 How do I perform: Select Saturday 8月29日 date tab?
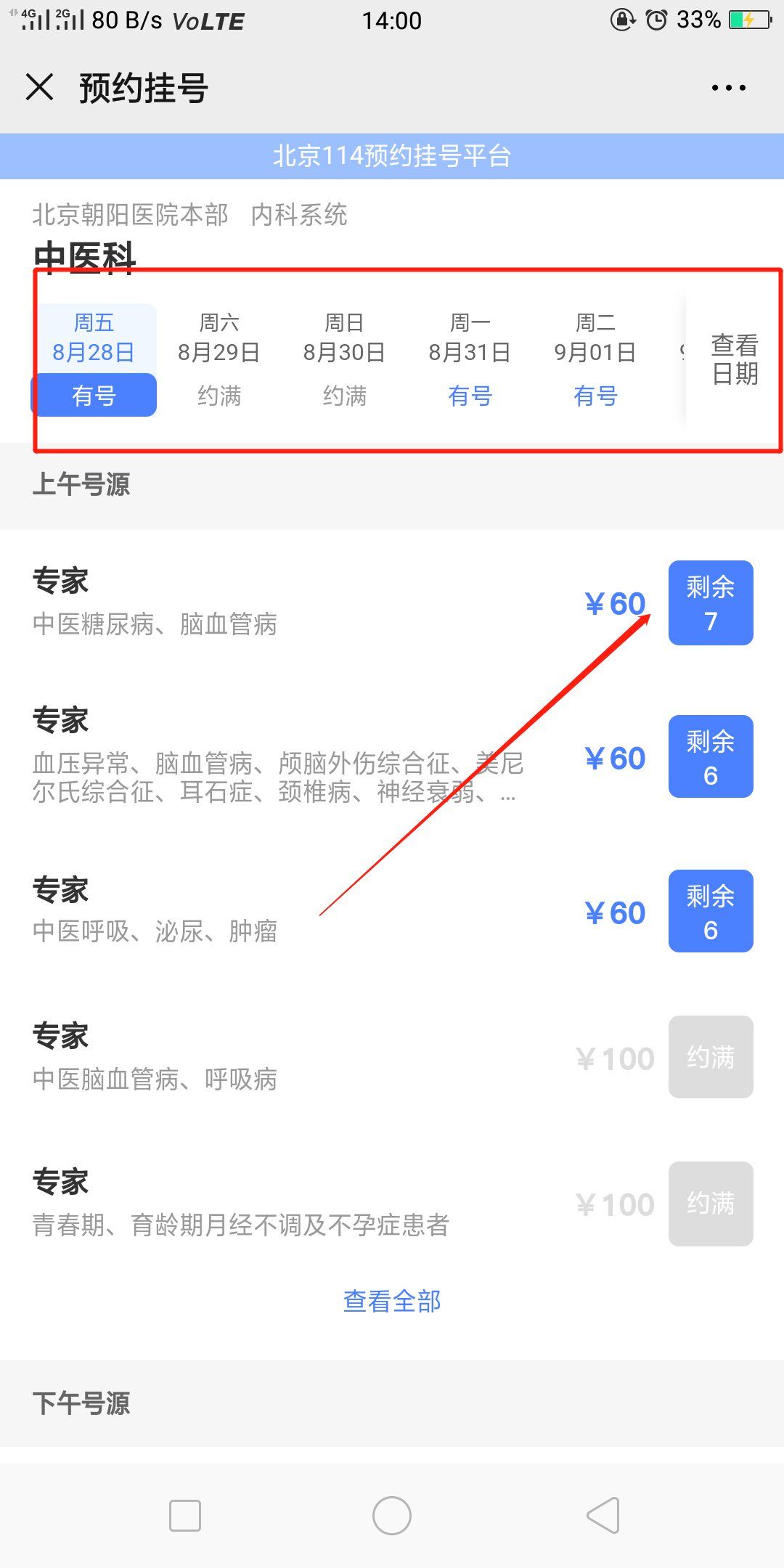pos(219,360)
